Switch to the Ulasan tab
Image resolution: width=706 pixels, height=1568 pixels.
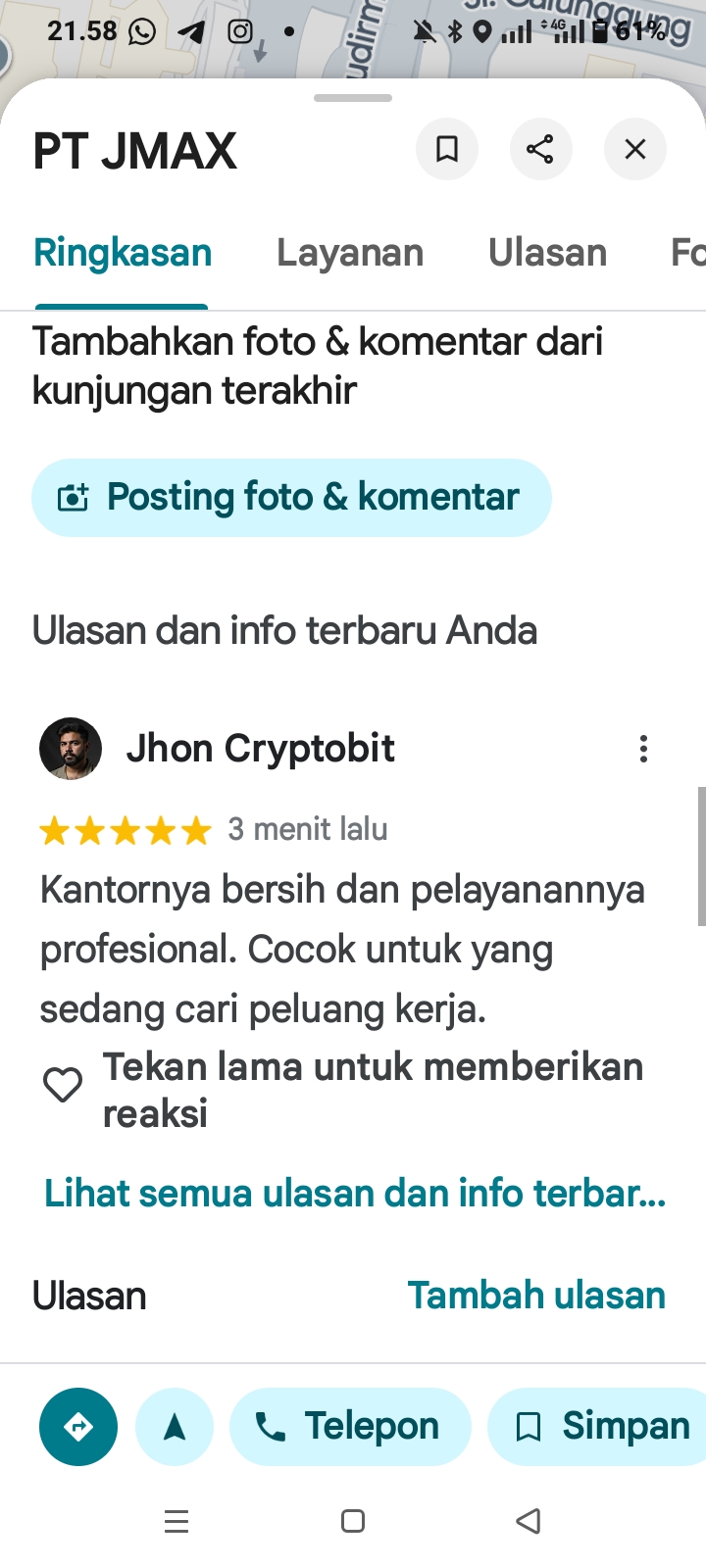click(547, 253)
